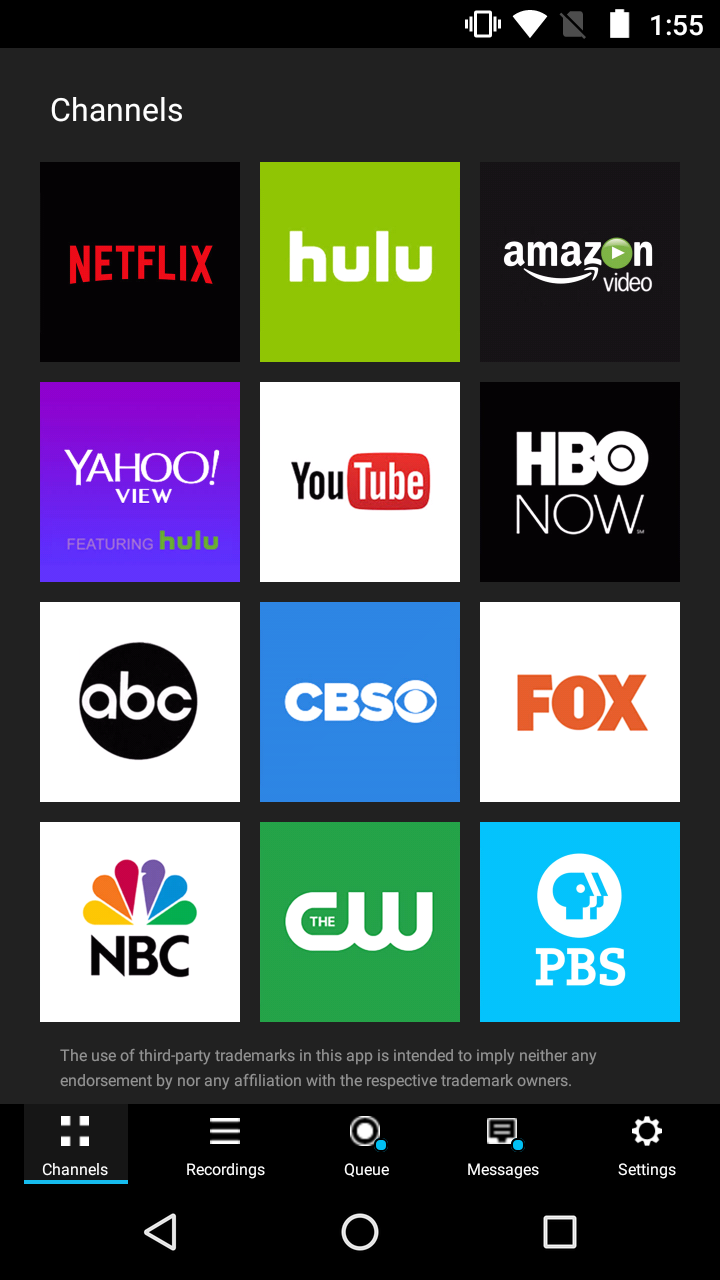This screenshot has width=720, height=1280.
Task: Open the PBS channel
Action: pyautogui.click(x=580, y=922)
